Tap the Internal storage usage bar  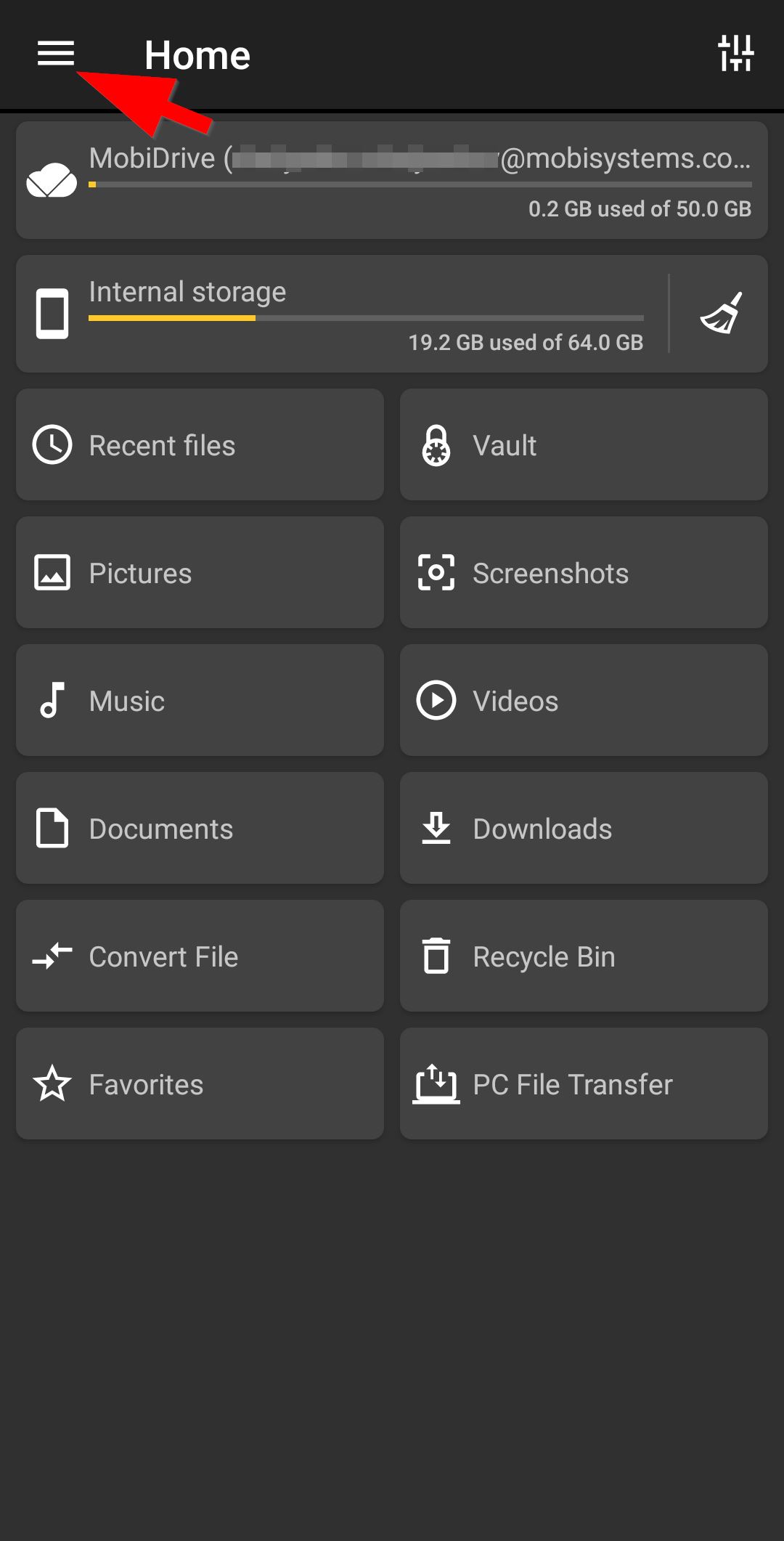(x=364, y=319)
